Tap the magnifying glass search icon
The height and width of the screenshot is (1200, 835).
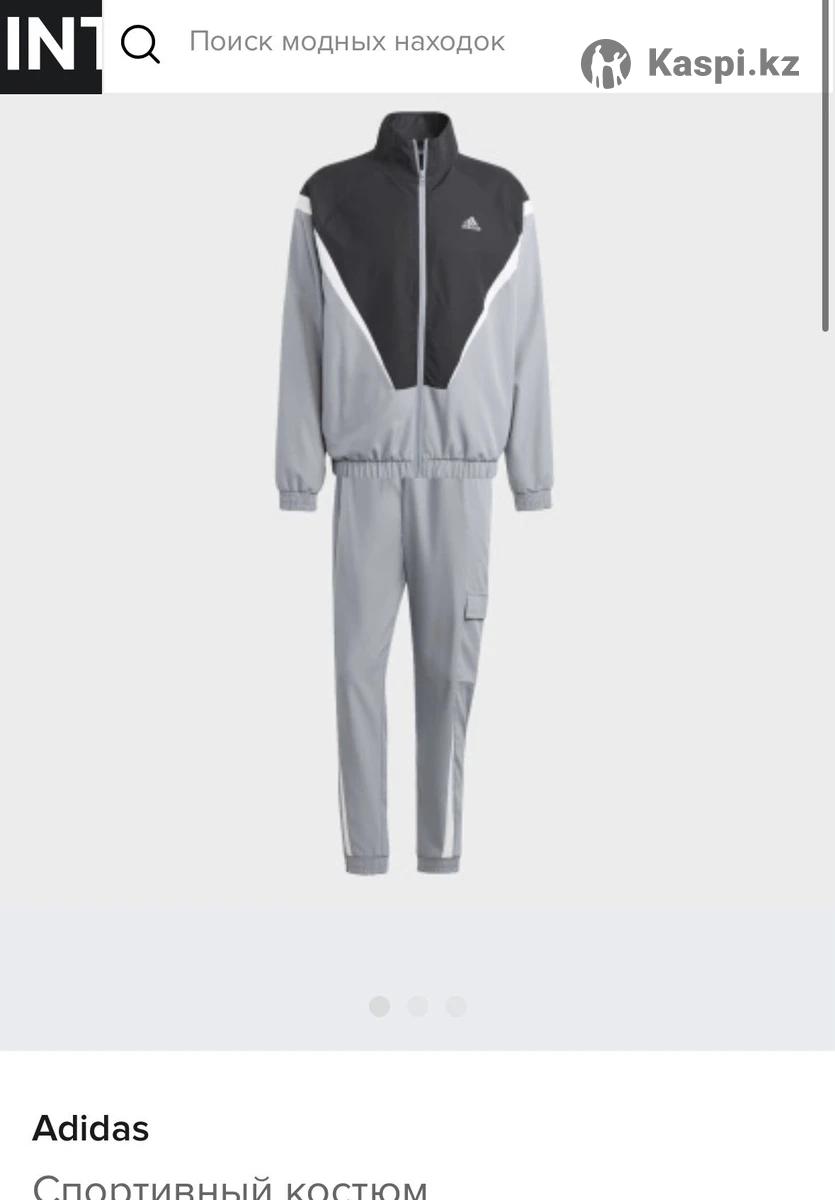point(140,43)
